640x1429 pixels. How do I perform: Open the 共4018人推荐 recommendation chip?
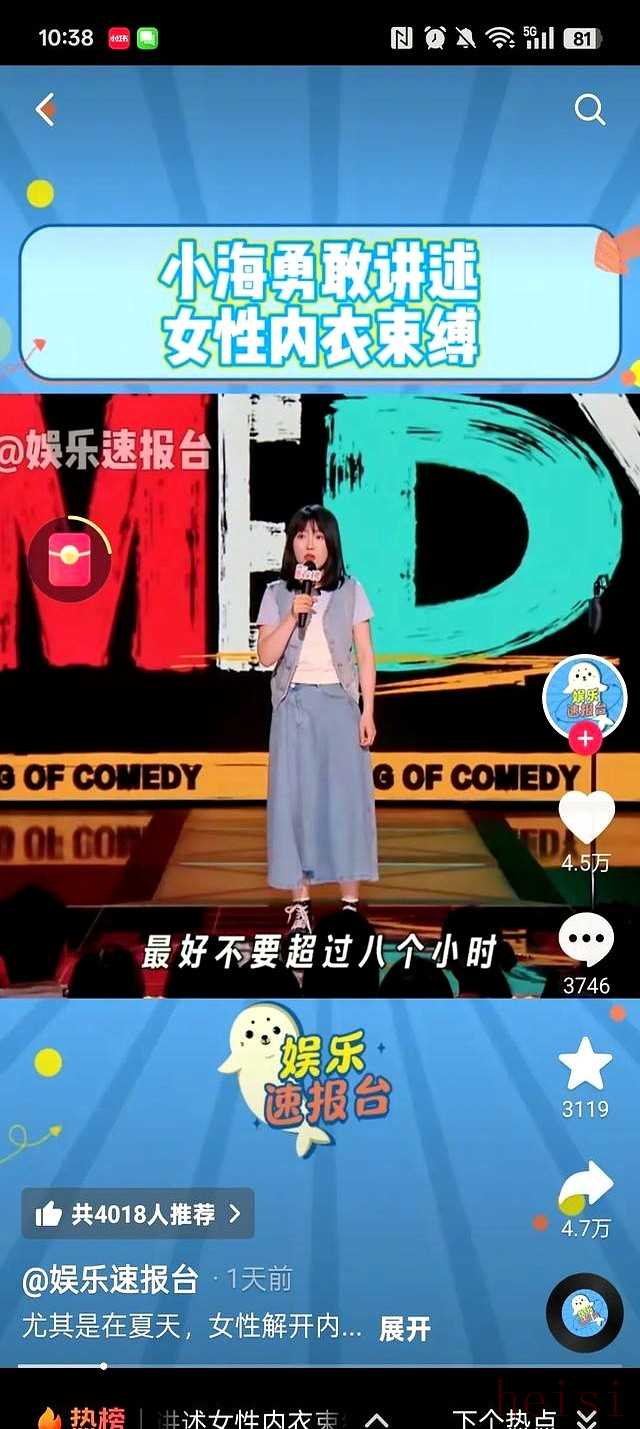tap(138, 1214)
